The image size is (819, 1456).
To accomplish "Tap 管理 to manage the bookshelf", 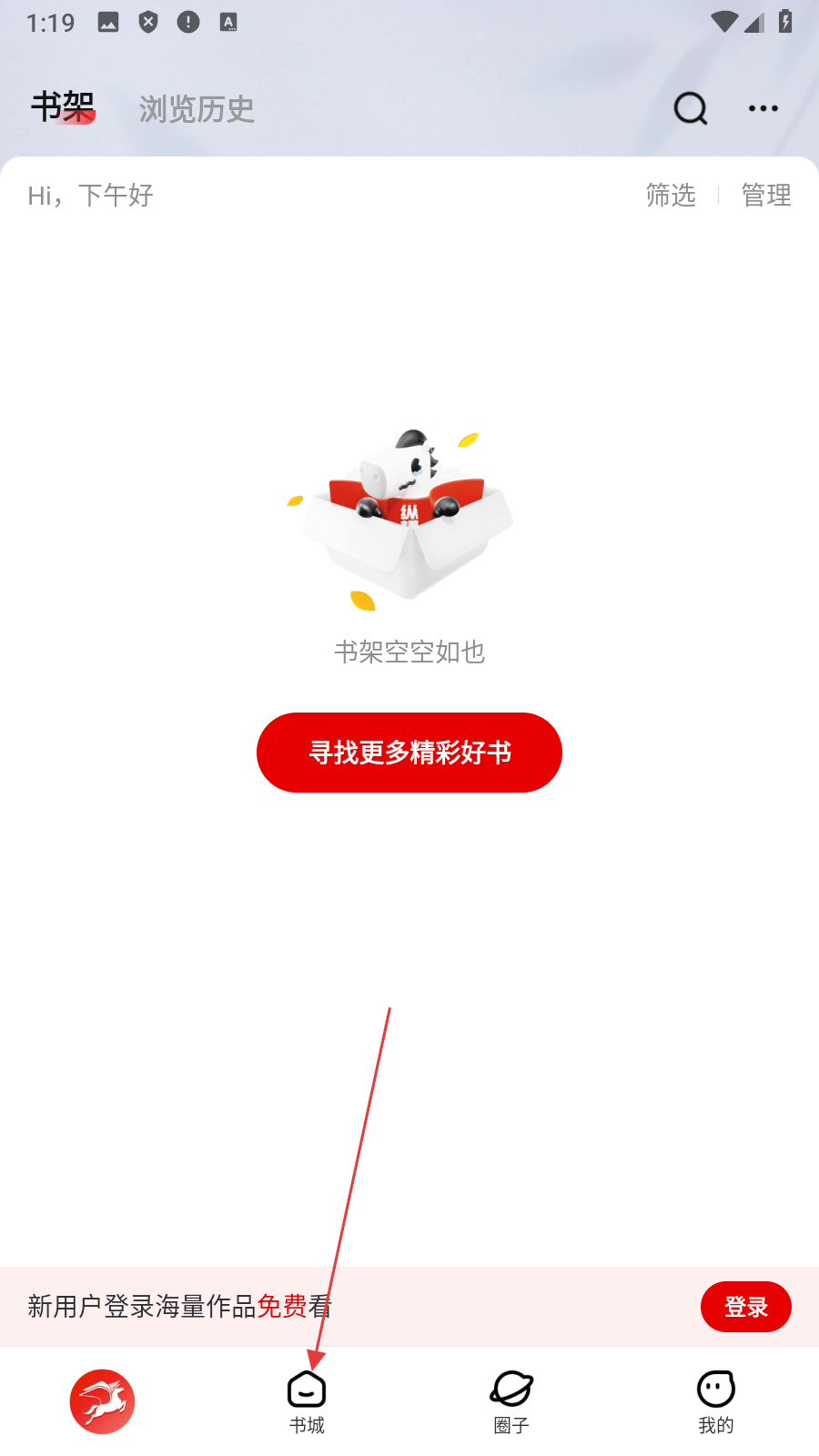I will click(766, 195).
